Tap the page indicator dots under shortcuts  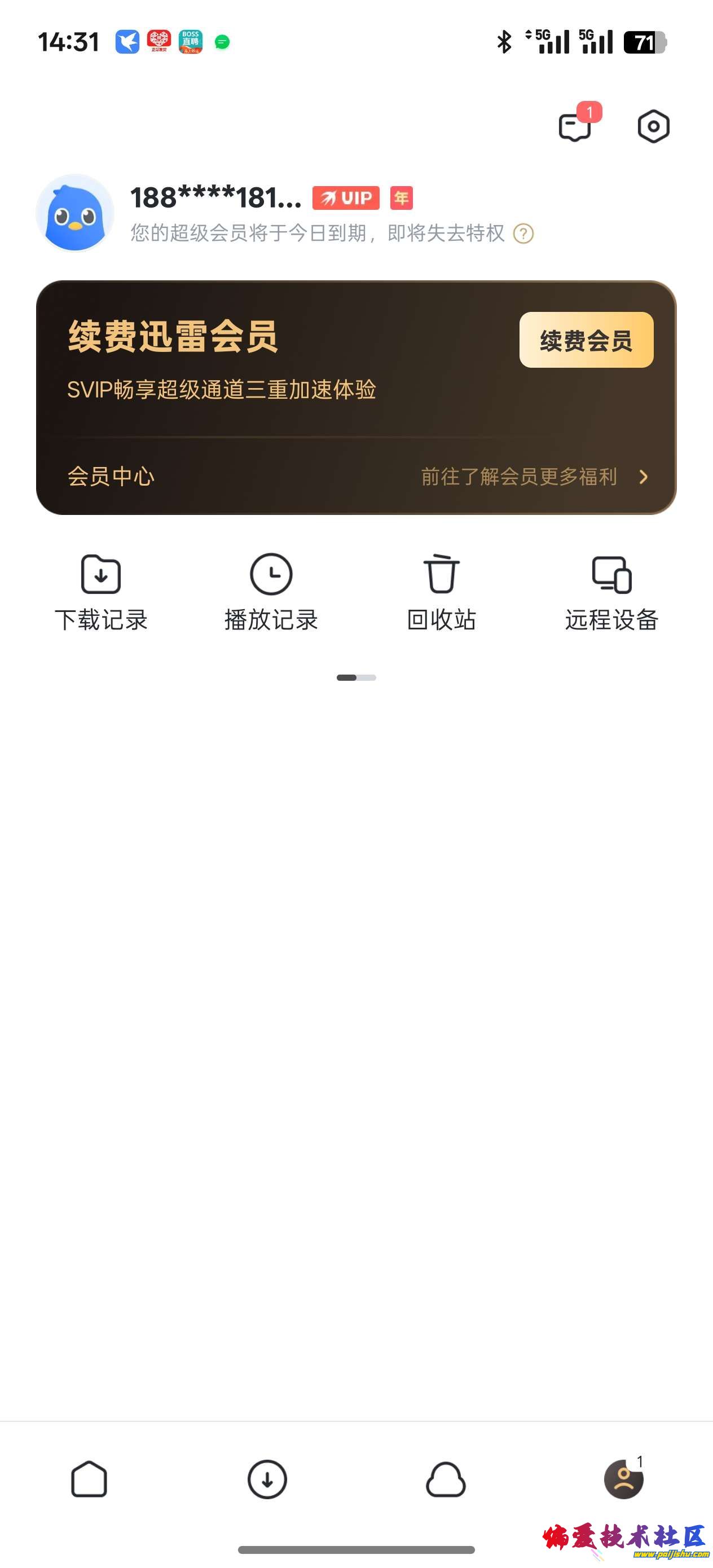click(x=356, y=677)
